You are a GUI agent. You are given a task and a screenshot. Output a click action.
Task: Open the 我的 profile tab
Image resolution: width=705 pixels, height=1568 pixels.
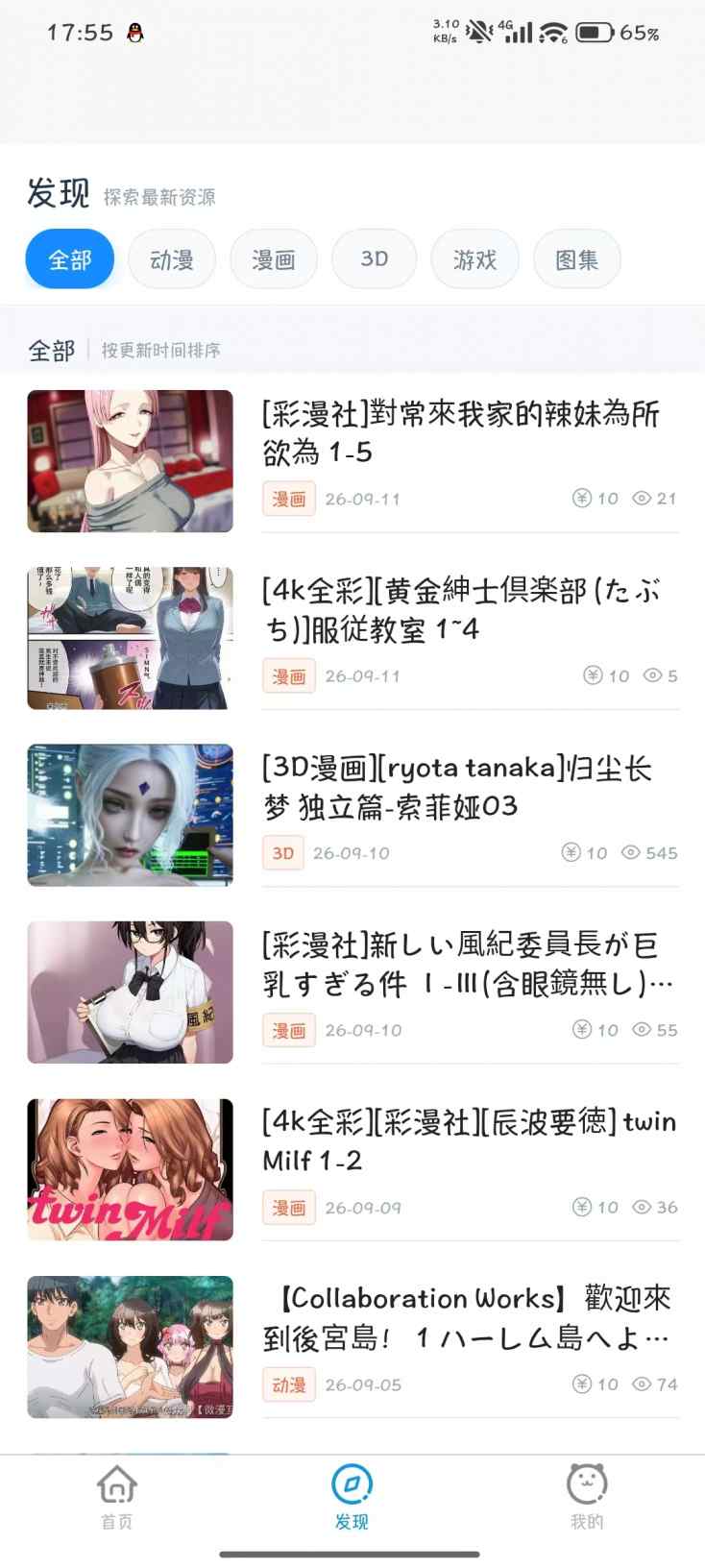tap(587, 1496)
